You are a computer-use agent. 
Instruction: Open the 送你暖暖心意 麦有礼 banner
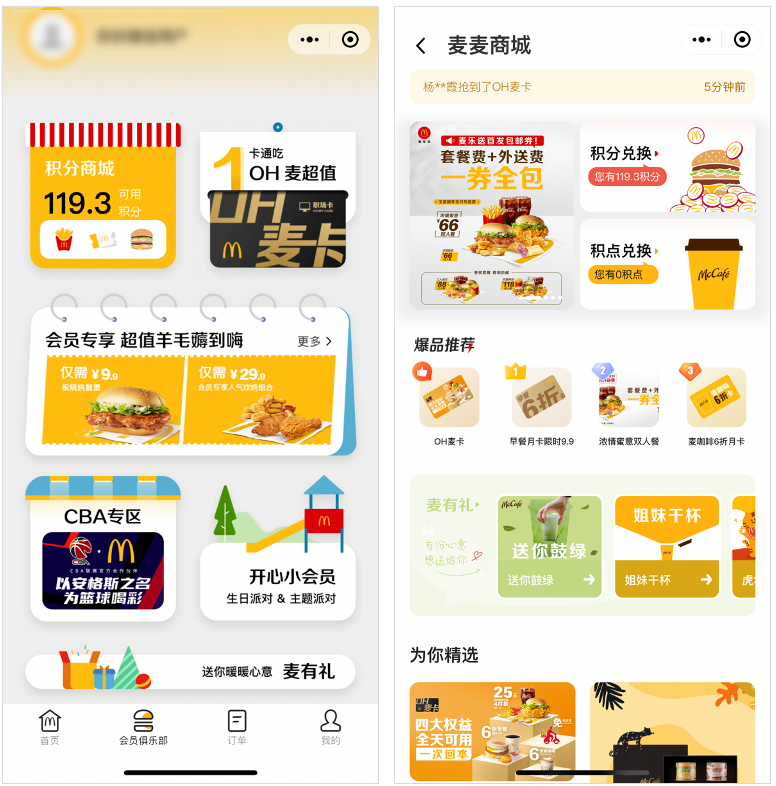190,670
